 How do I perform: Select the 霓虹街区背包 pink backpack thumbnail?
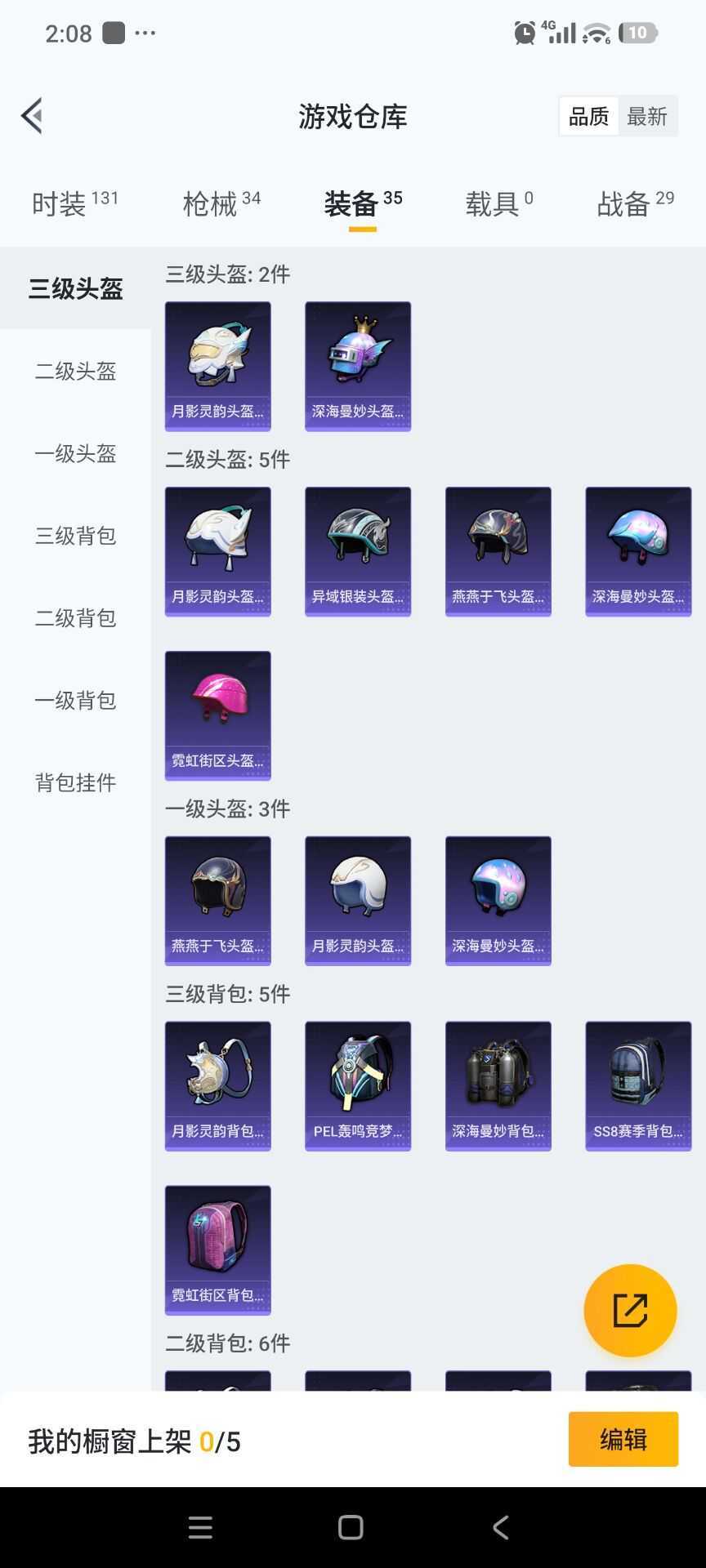[x=217, y=1250]
